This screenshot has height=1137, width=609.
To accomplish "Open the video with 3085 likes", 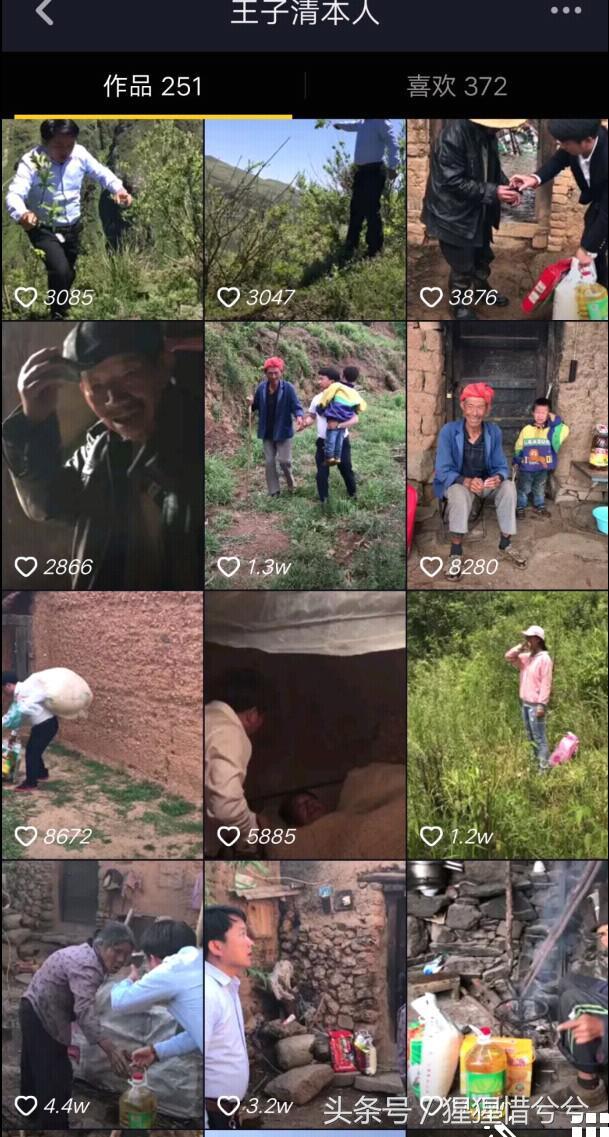I will [x=102, y=219].
